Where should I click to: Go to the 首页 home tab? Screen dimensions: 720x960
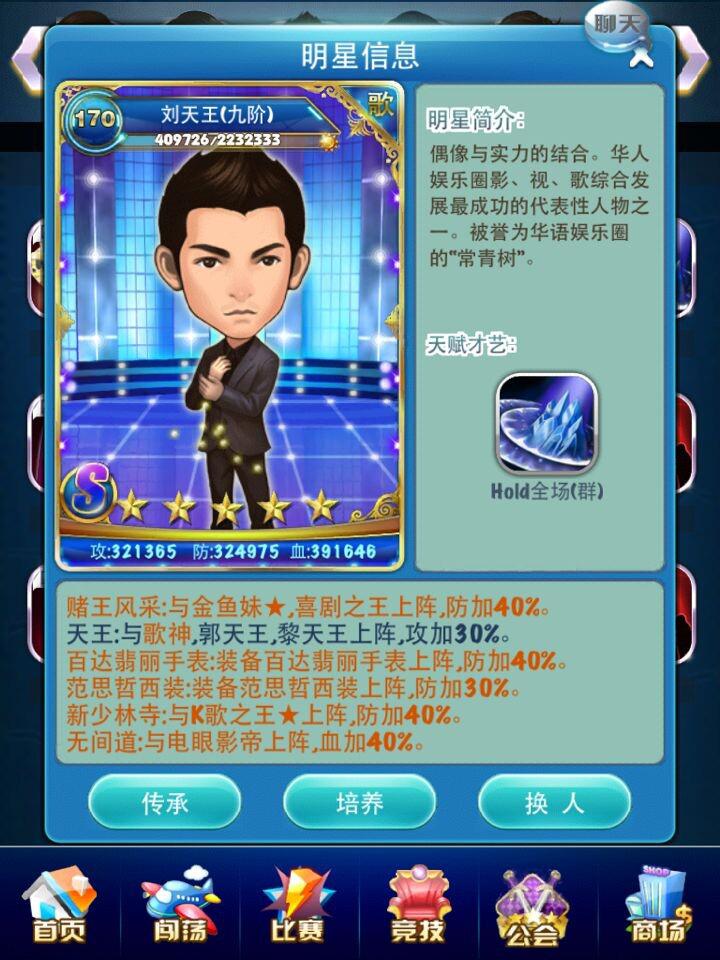coord(59,905)
